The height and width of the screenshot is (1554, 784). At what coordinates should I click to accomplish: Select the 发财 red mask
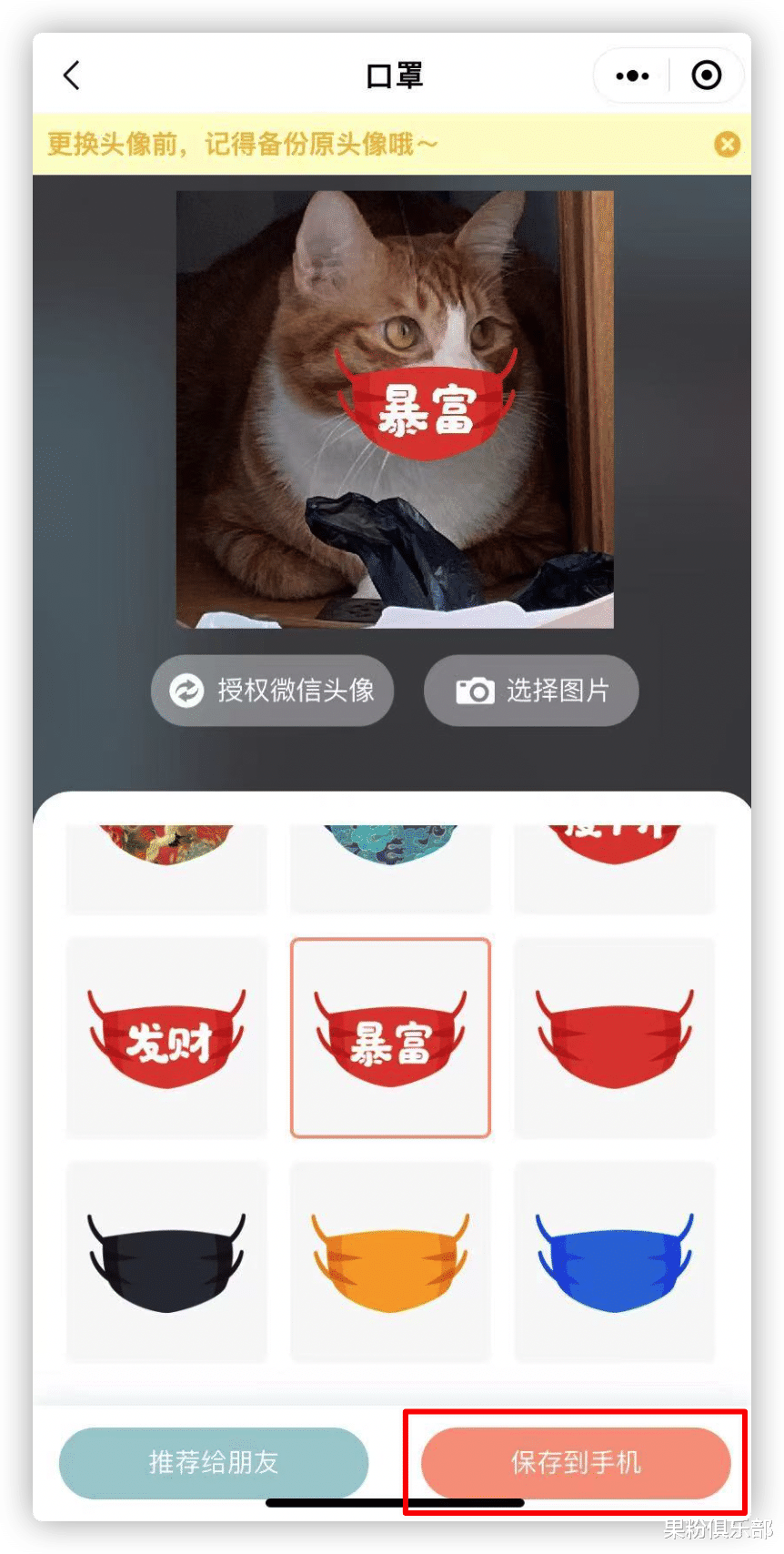[166, 1037]
